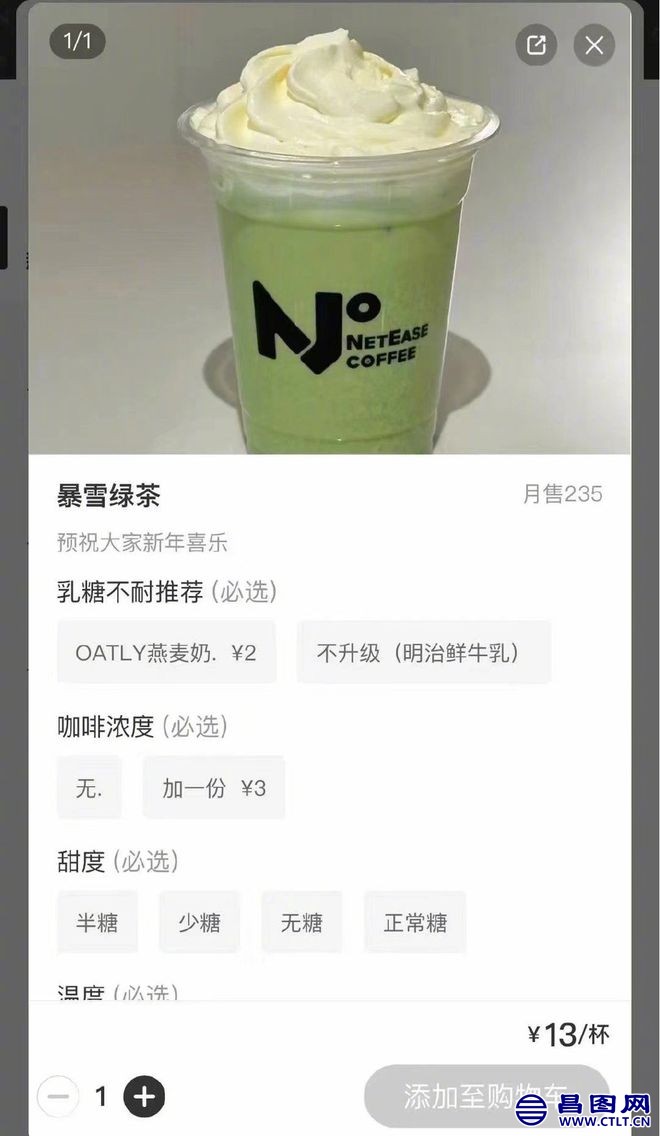Choose 无糖 sweetness
The height and width of the screenshot is (1136, 660).
pyautogui.click(x=301, y=922)
